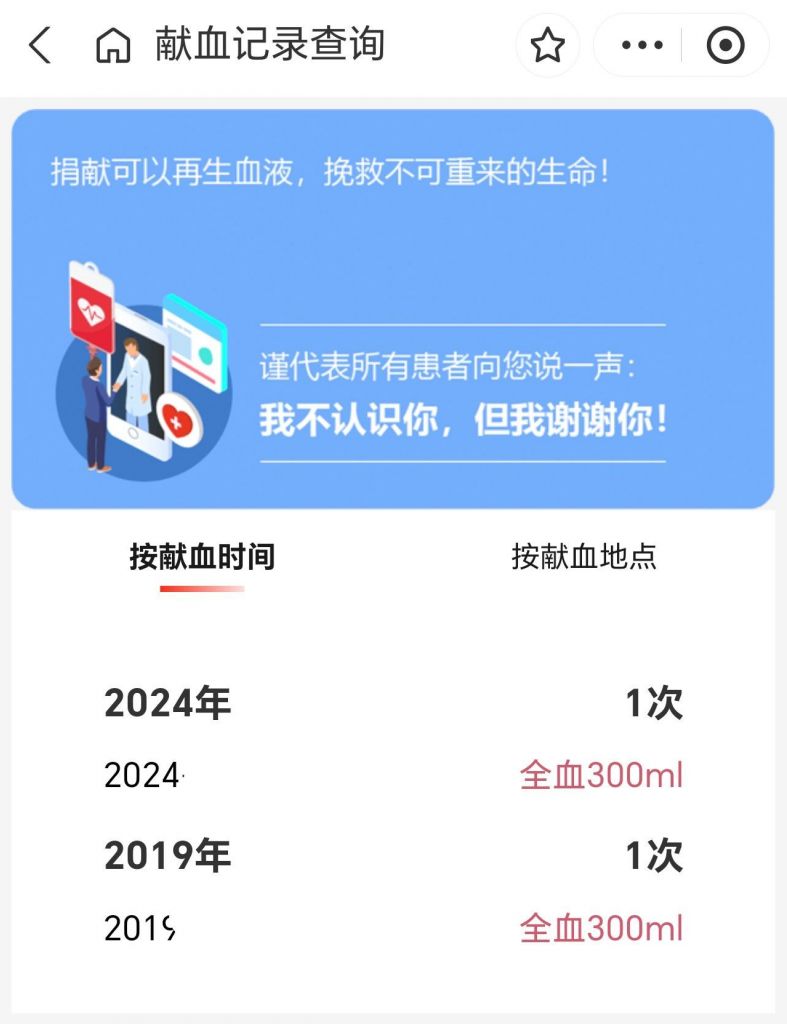
Task: Close the mini program via the circle icon
Action: (725, 46)
